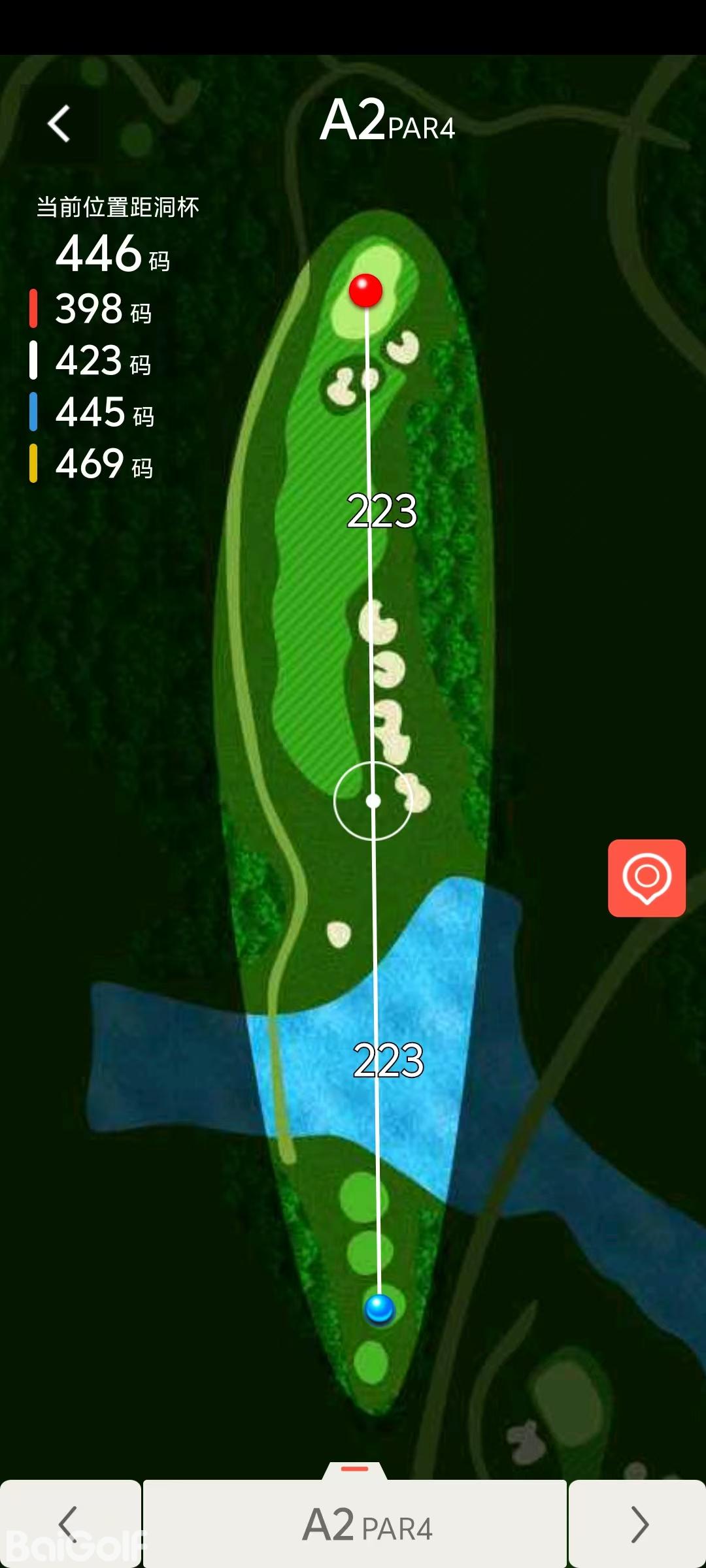The image size is (706, 1568).
Task: Tap the red locate-position button
Action: coord(647,878)
